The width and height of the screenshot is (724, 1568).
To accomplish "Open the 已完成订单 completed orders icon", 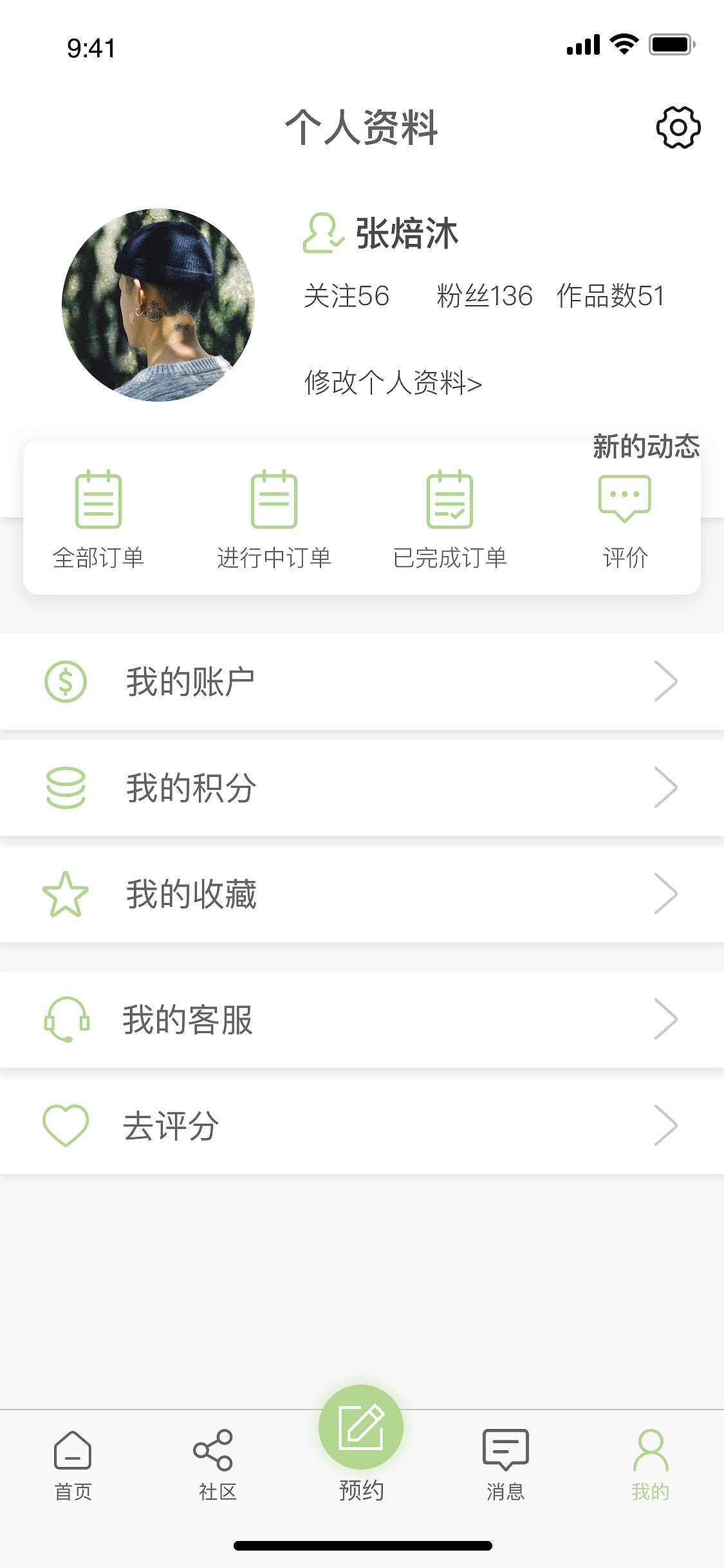I will (451, 501).
